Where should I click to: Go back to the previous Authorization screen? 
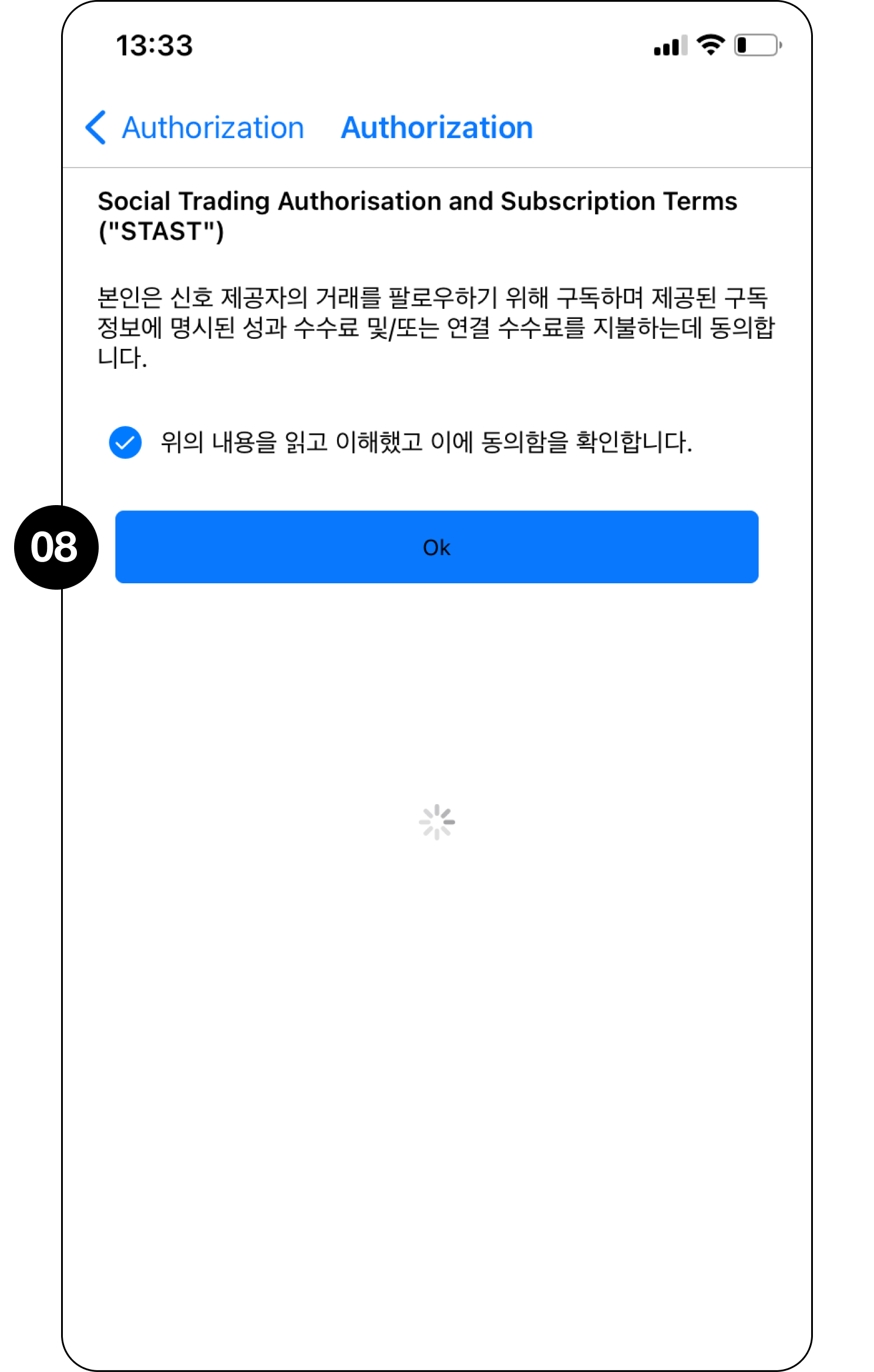[x=194, y=127]
